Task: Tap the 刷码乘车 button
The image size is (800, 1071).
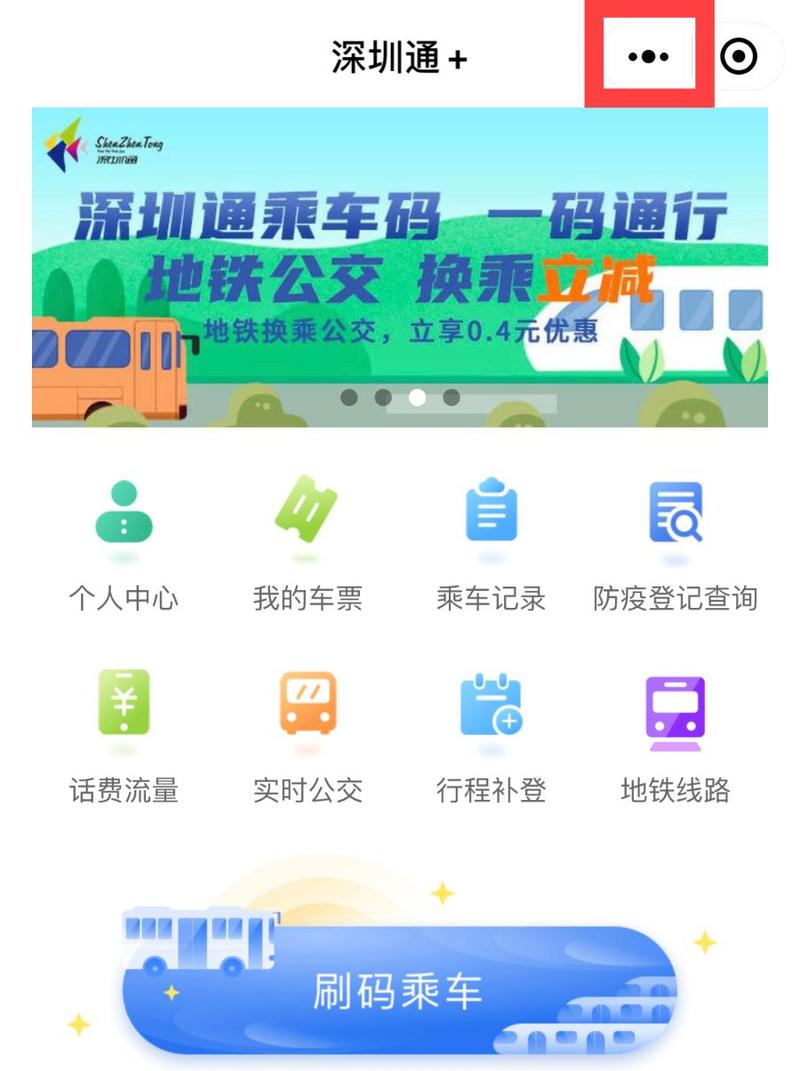Action: [x=399, y=990]
